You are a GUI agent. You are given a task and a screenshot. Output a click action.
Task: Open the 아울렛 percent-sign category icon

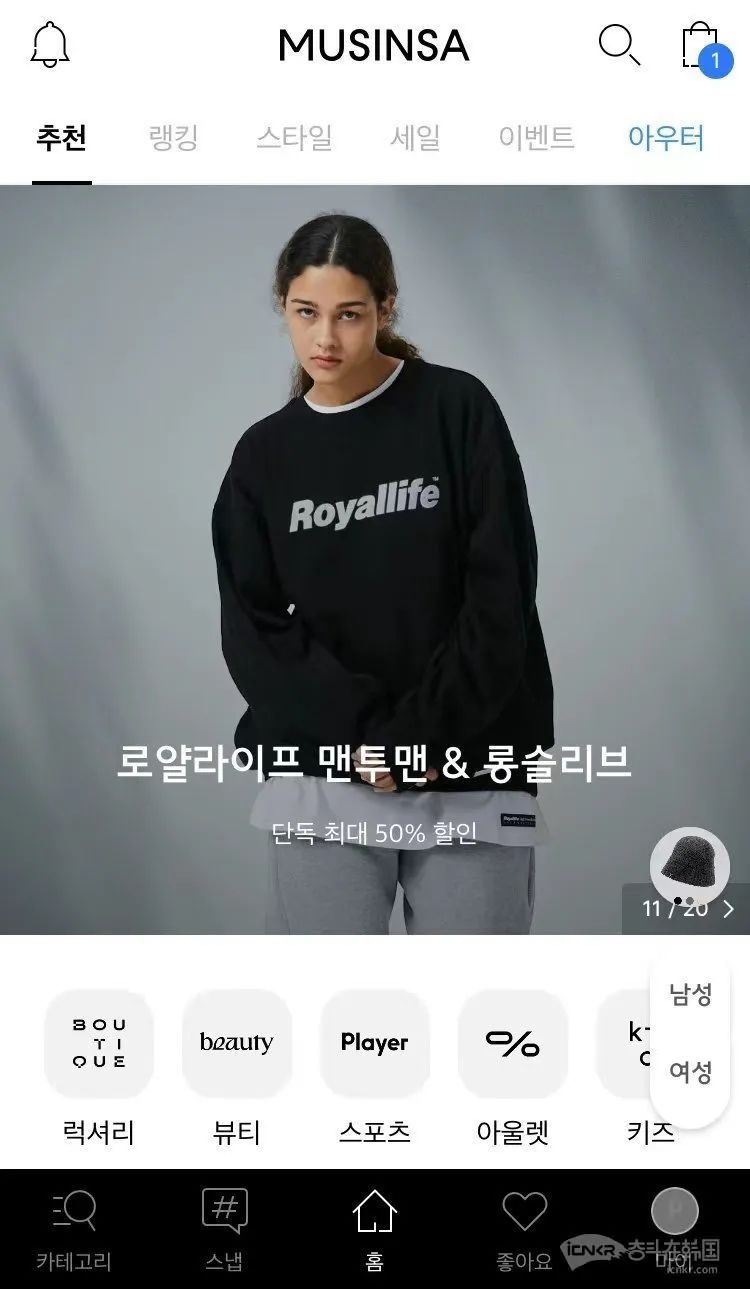(513, 1042)
